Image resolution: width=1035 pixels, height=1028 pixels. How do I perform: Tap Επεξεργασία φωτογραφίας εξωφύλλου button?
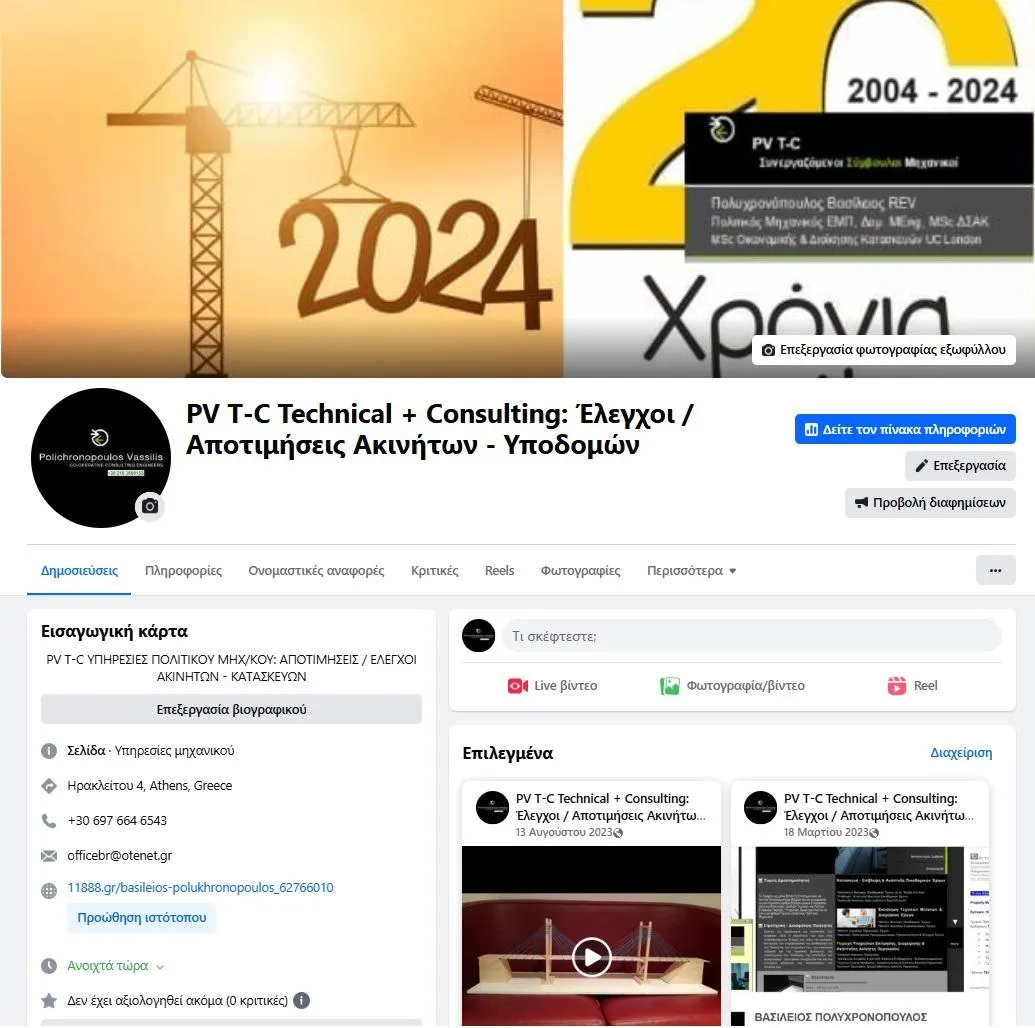884,350
